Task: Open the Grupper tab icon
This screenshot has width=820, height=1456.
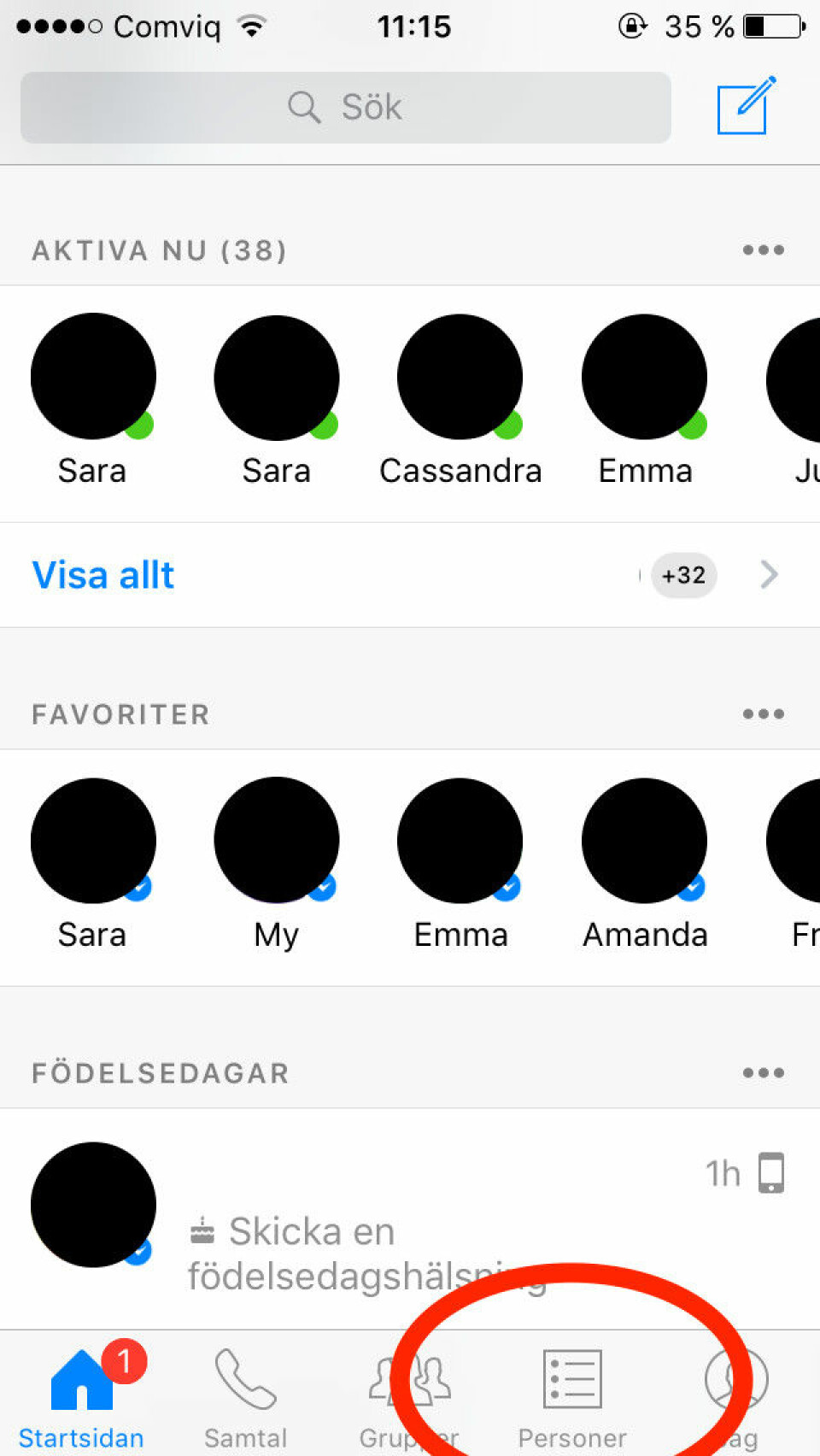Action: click(410, 1376)
